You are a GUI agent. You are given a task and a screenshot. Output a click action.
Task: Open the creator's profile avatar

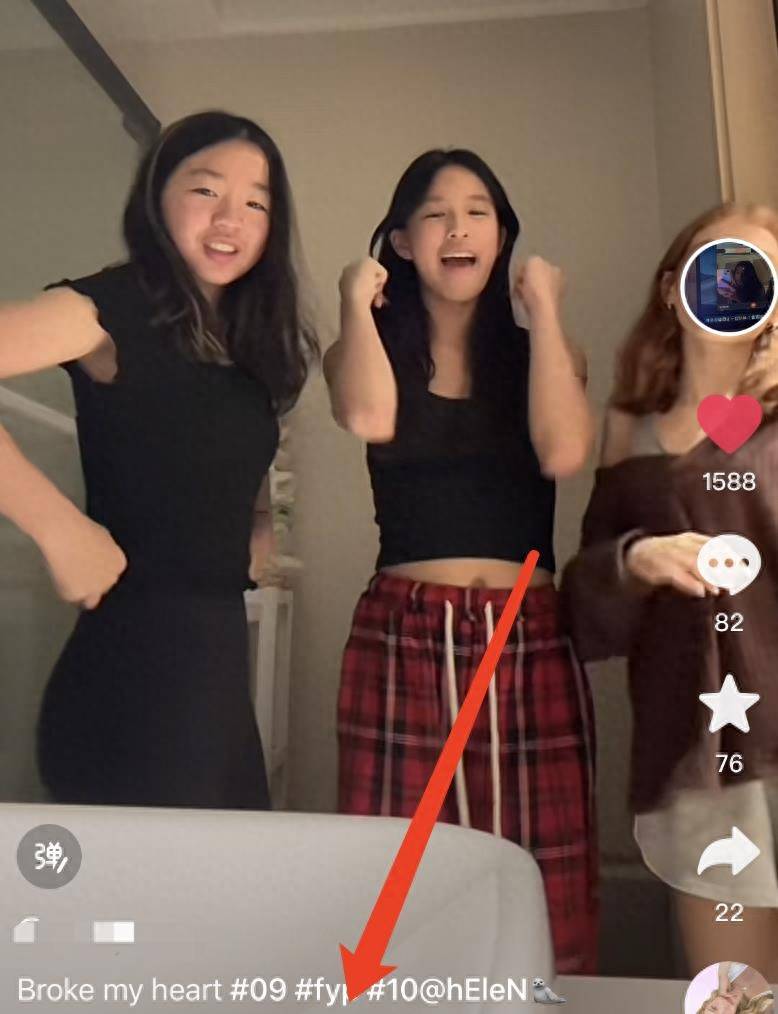[x=728, y=286]
